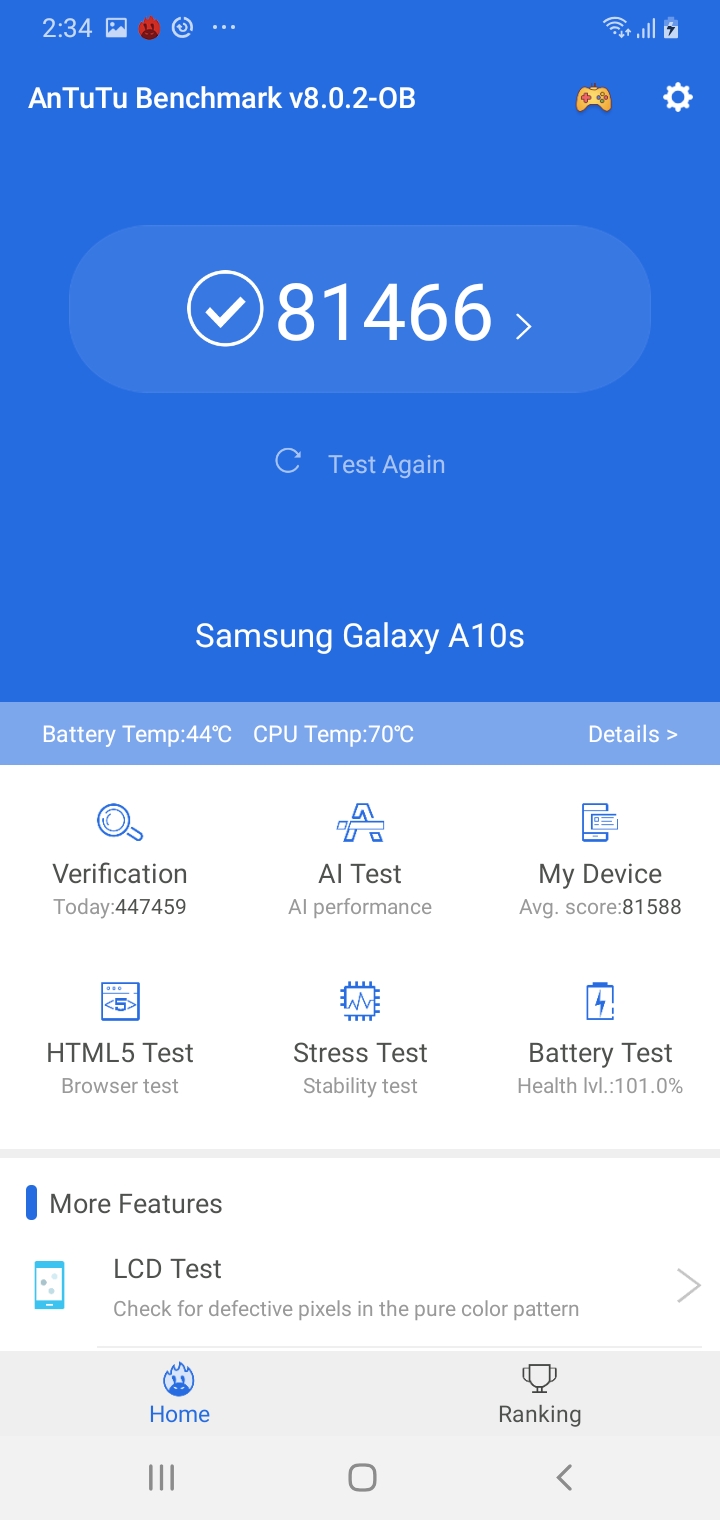Viewport: 720px width, 1520px height.
Task: Run the benchmark with Test Again
Action: tap(360, 464)
